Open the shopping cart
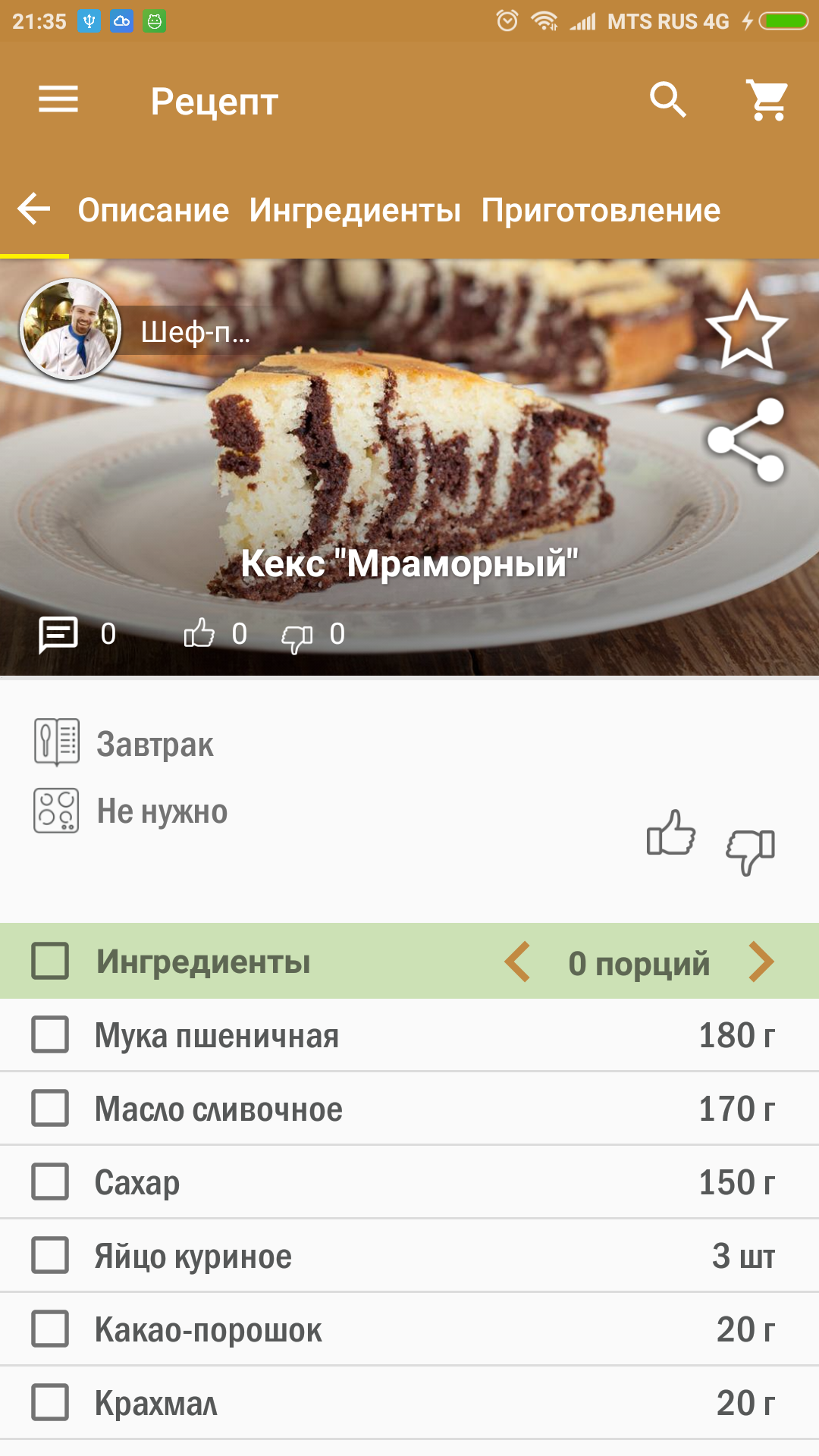The height and width of the screenshot is (1456, 819). coord(768,100)
